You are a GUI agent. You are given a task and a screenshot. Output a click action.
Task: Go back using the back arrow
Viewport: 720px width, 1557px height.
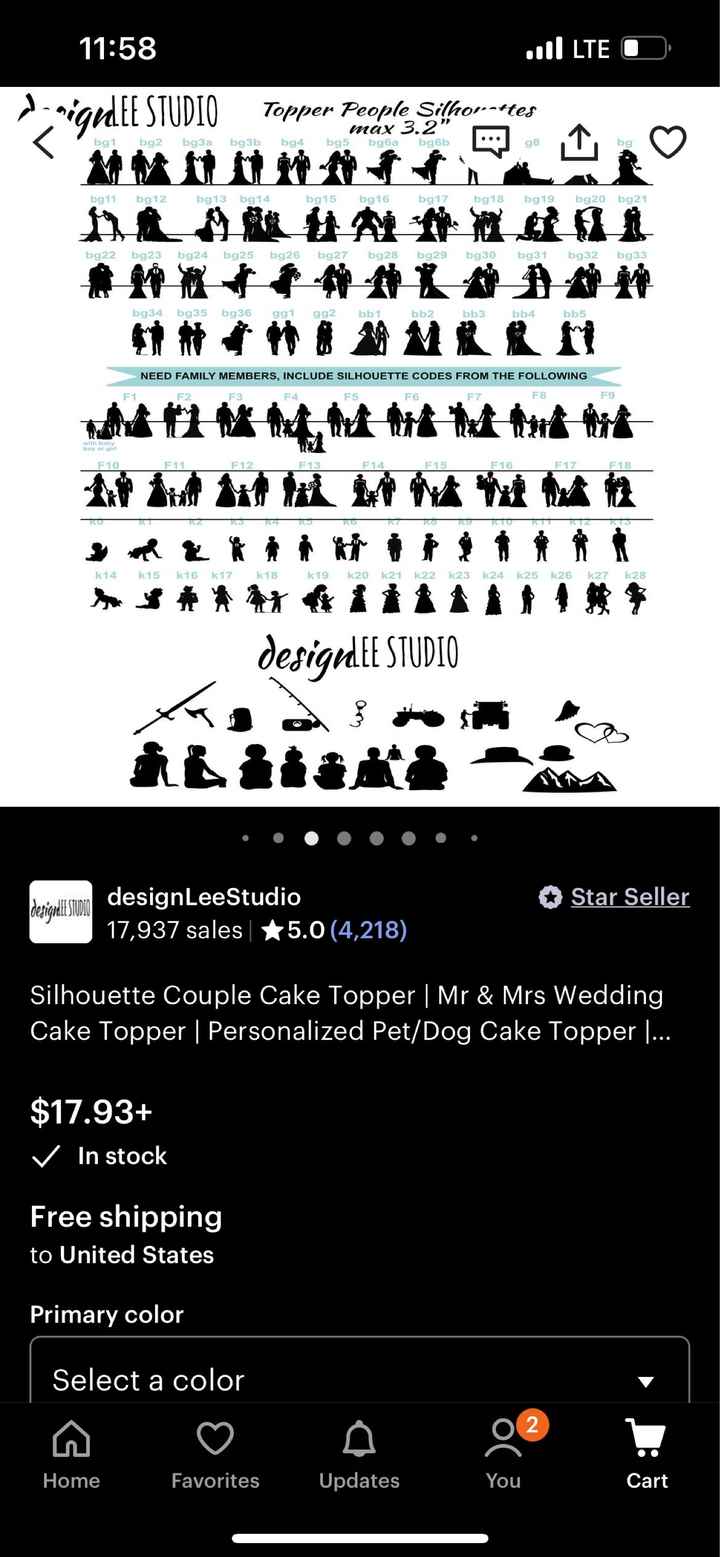(x=44, y=143)
